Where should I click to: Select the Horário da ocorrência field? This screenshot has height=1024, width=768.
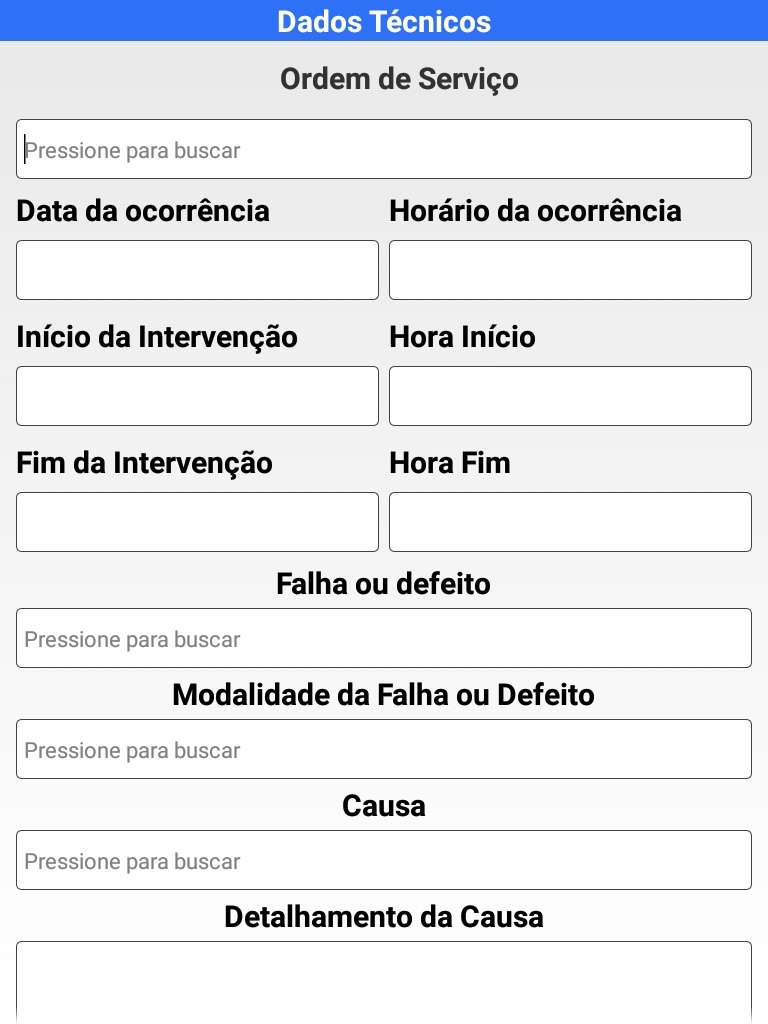[x=570, y=270]
